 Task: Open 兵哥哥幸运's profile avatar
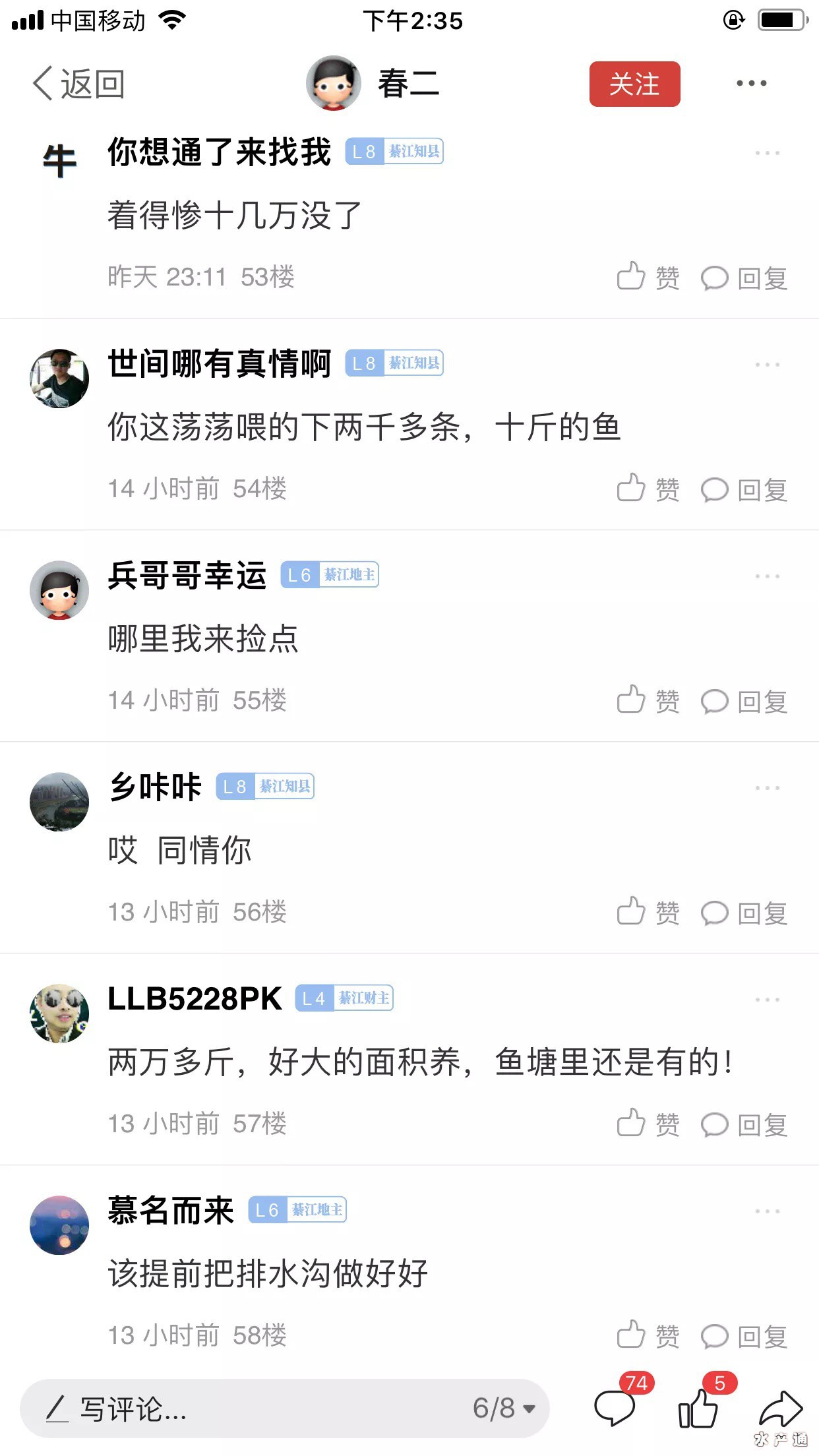[x=59, y=590]
